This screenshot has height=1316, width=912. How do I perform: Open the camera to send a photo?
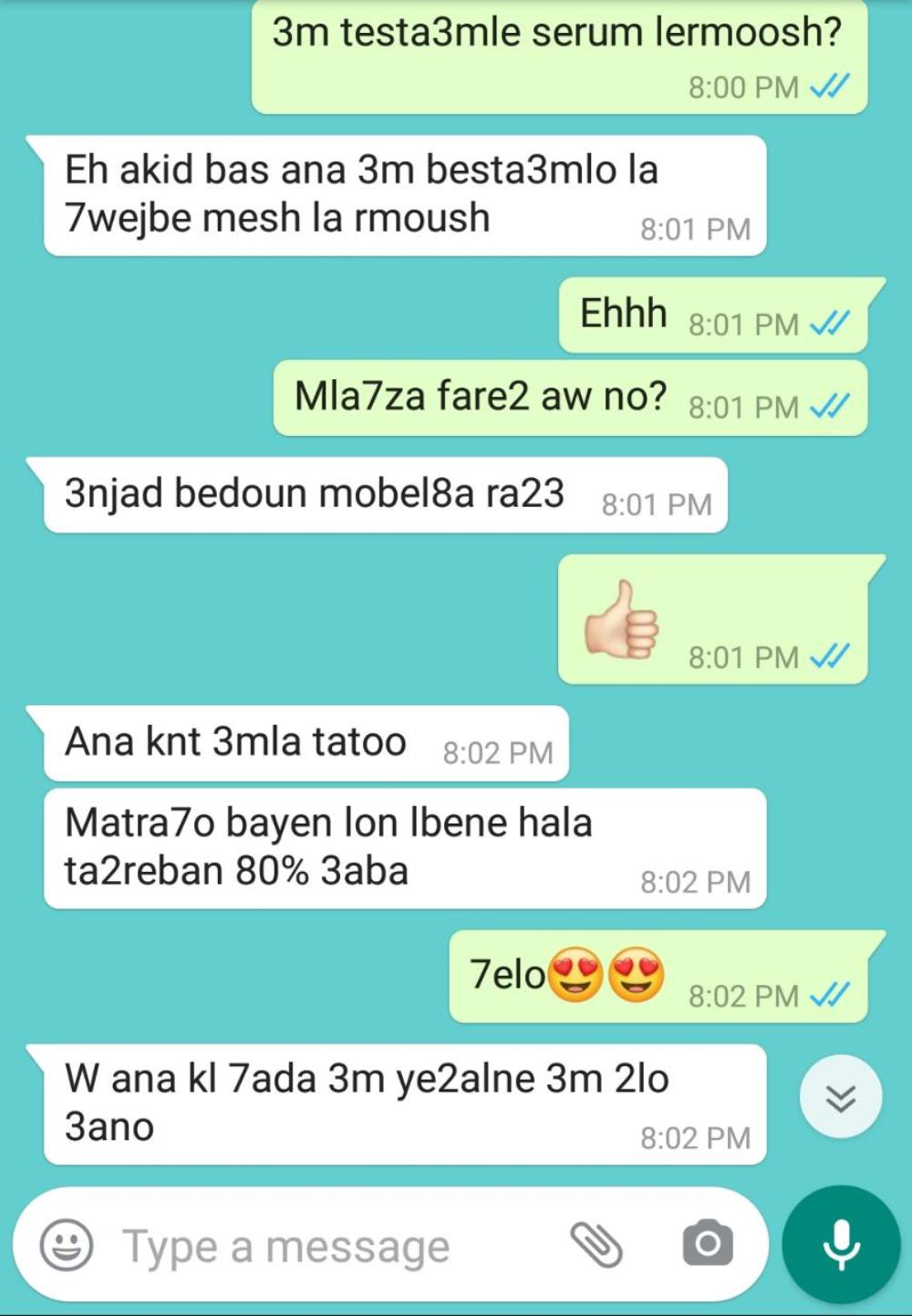707,1243
